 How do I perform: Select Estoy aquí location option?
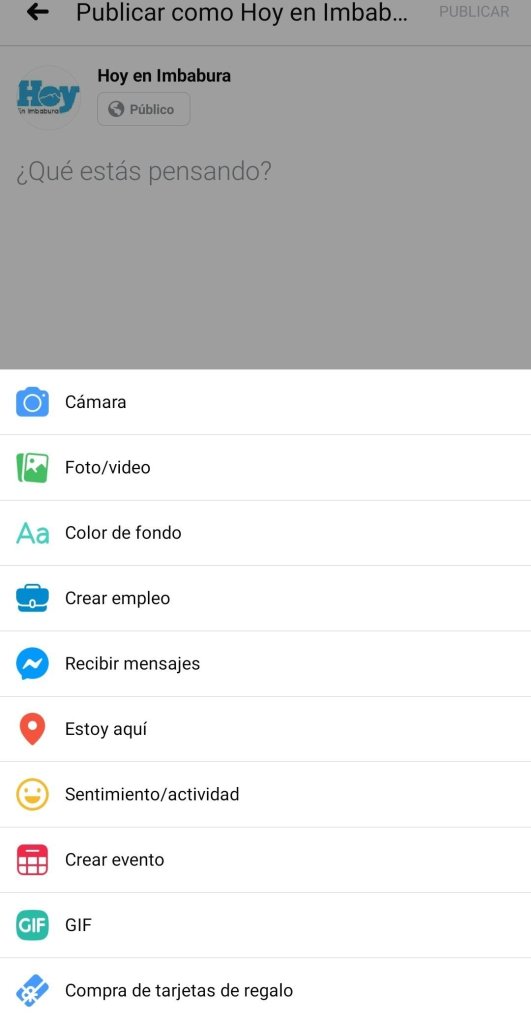(266, 729)
